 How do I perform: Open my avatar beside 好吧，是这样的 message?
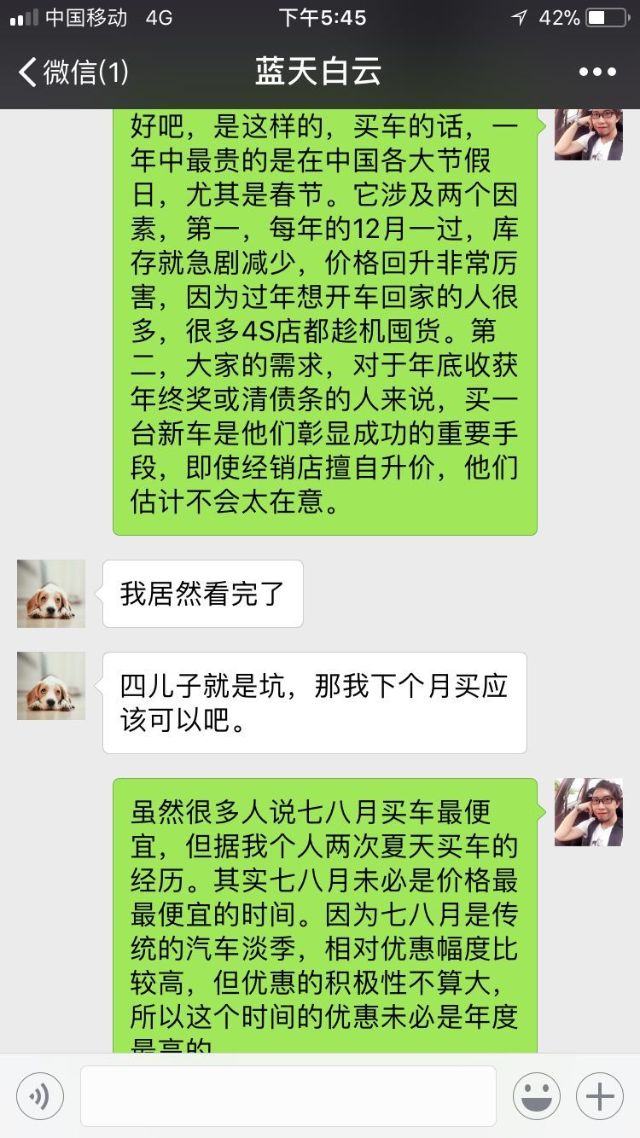point(588,132)
